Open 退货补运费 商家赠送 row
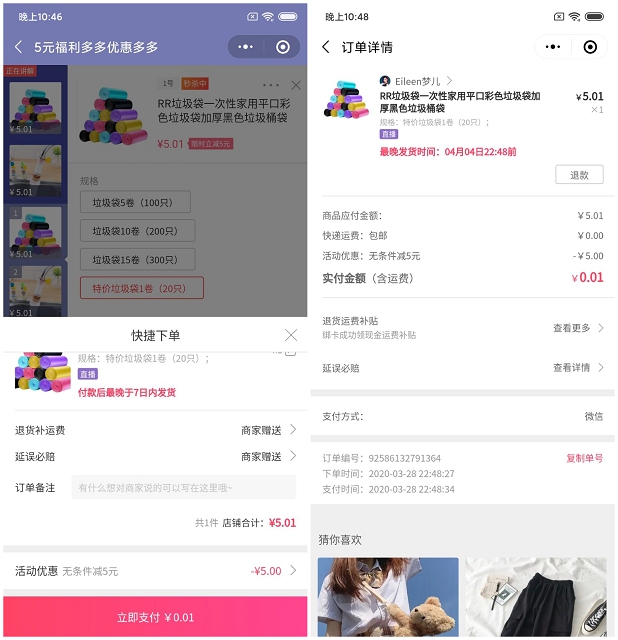Image resolution: width=618 pixels, height=640 pixels. coord(155,430)
